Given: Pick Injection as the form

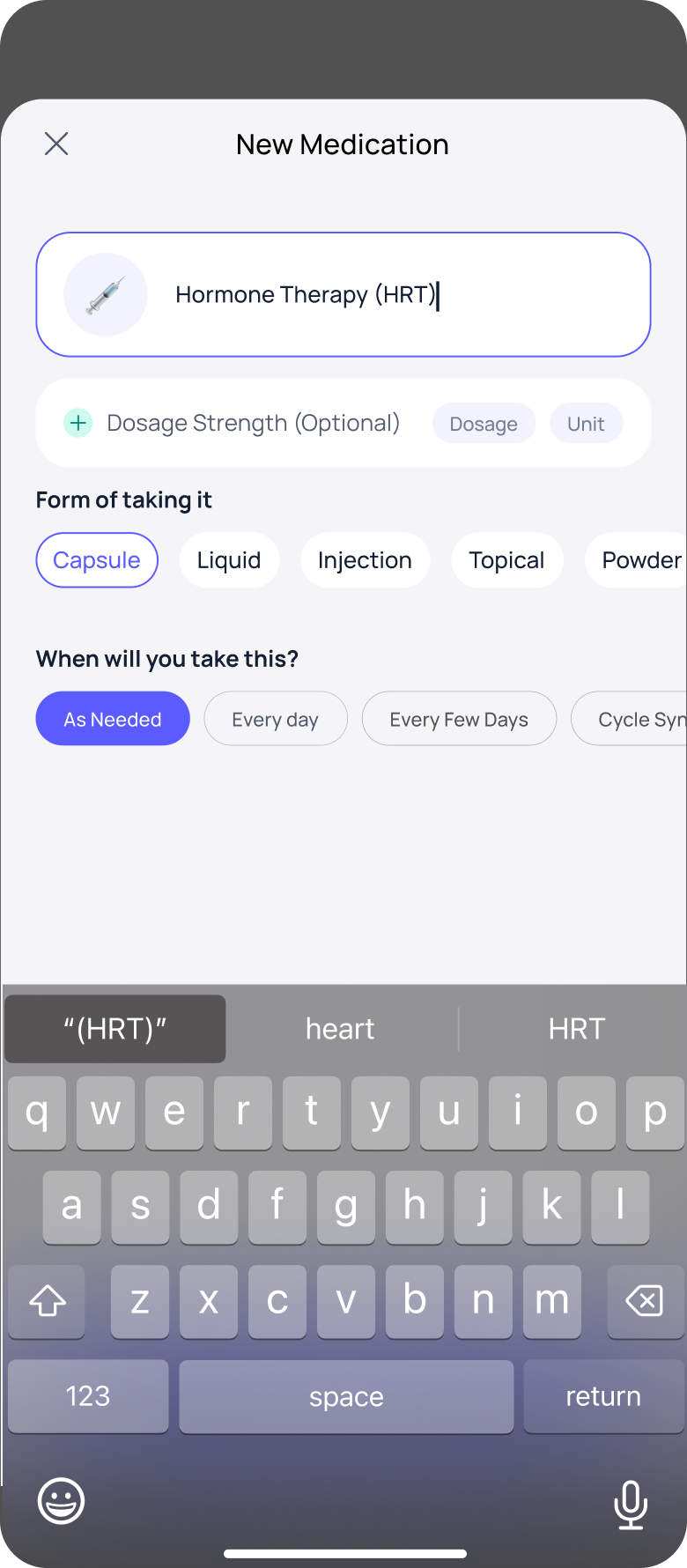Looking at the screenshot, I should [x=365, y=560].
